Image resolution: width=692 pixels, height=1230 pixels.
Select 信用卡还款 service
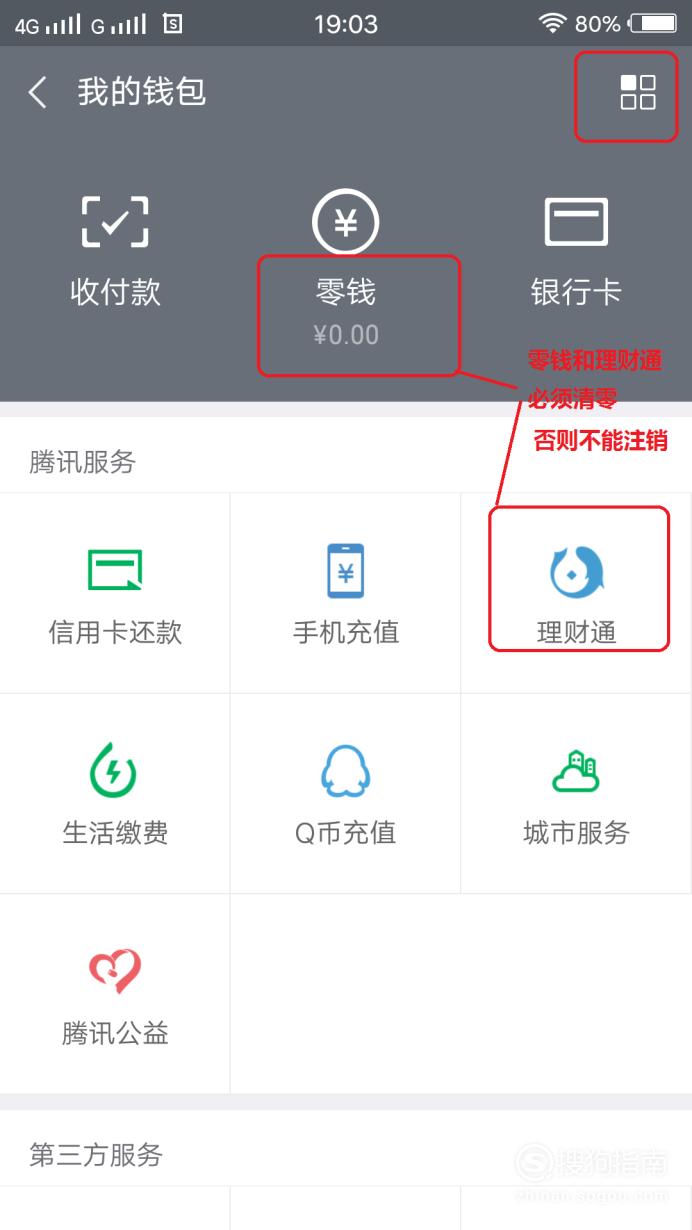click(115, 593)
